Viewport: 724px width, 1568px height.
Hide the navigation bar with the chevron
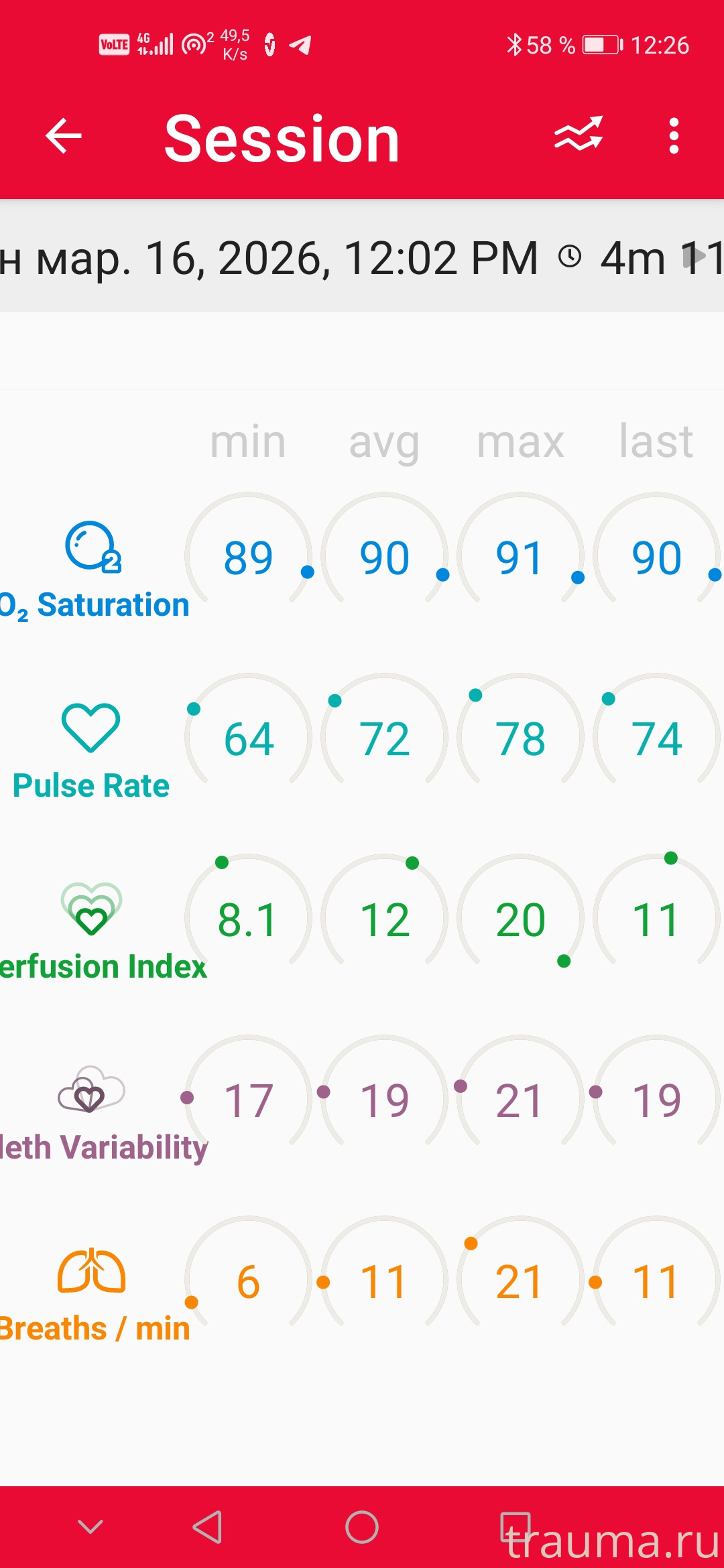[x=90, y=1527]
